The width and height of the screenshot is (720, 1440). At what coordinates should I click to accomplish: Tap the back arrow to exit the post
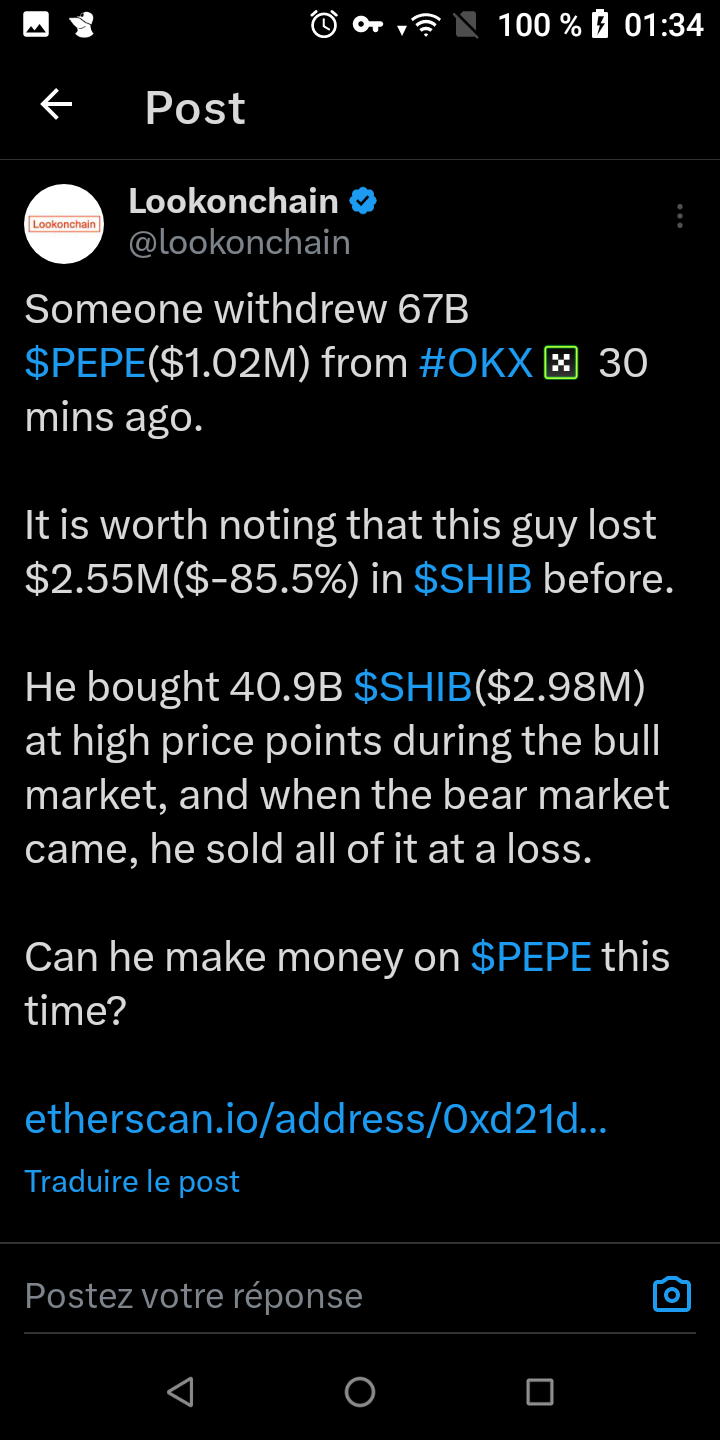55,104
